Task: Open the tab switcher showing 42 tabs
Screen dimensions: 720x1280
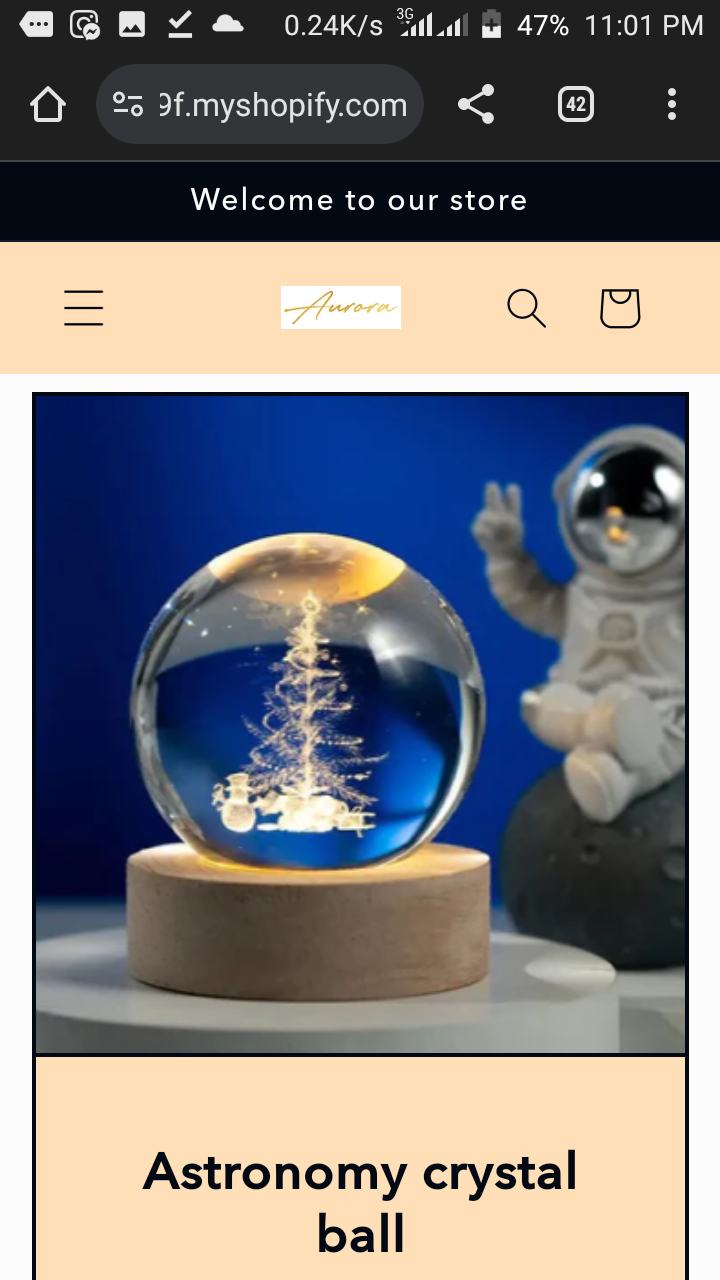Action: pyautogui.click(x=576, y=104)
